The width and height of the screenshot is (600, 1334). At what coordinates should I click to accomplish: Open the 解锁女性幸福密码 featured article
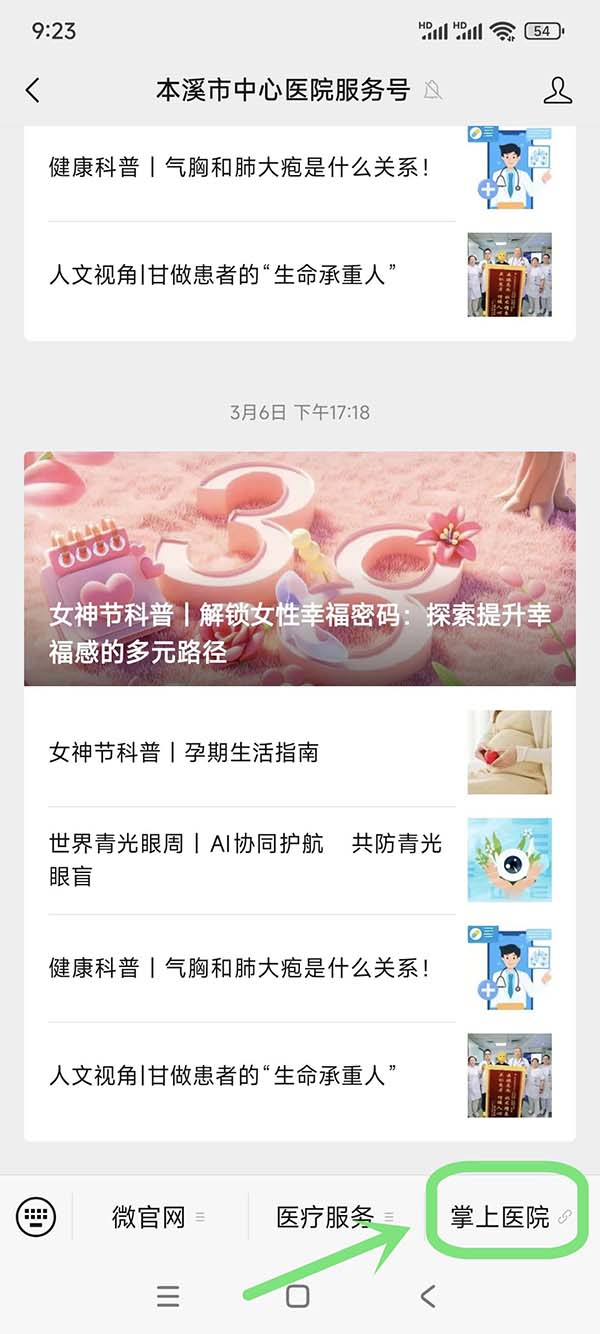[300, 568]
